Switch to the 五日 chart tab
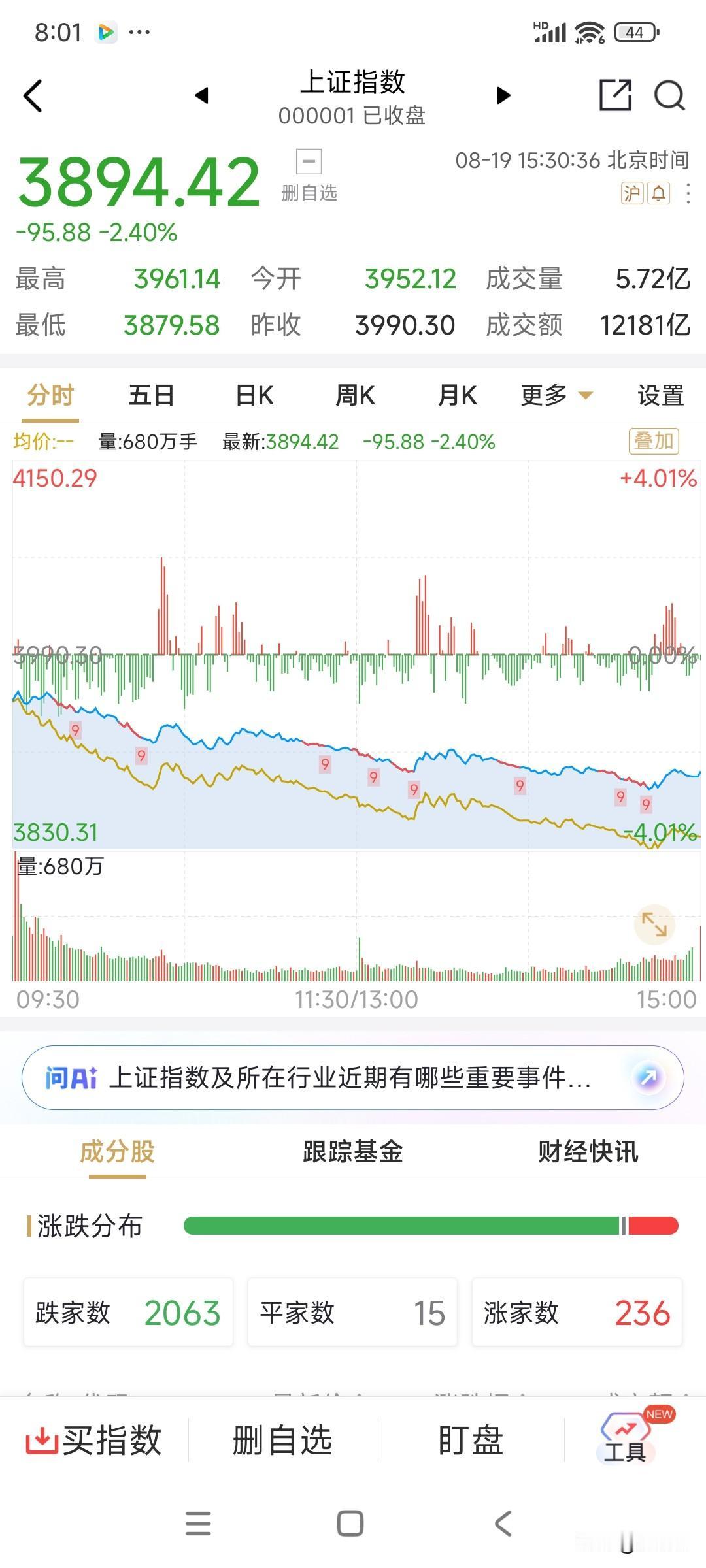This screenshot has width=706, height=1568. click(151, 395)
